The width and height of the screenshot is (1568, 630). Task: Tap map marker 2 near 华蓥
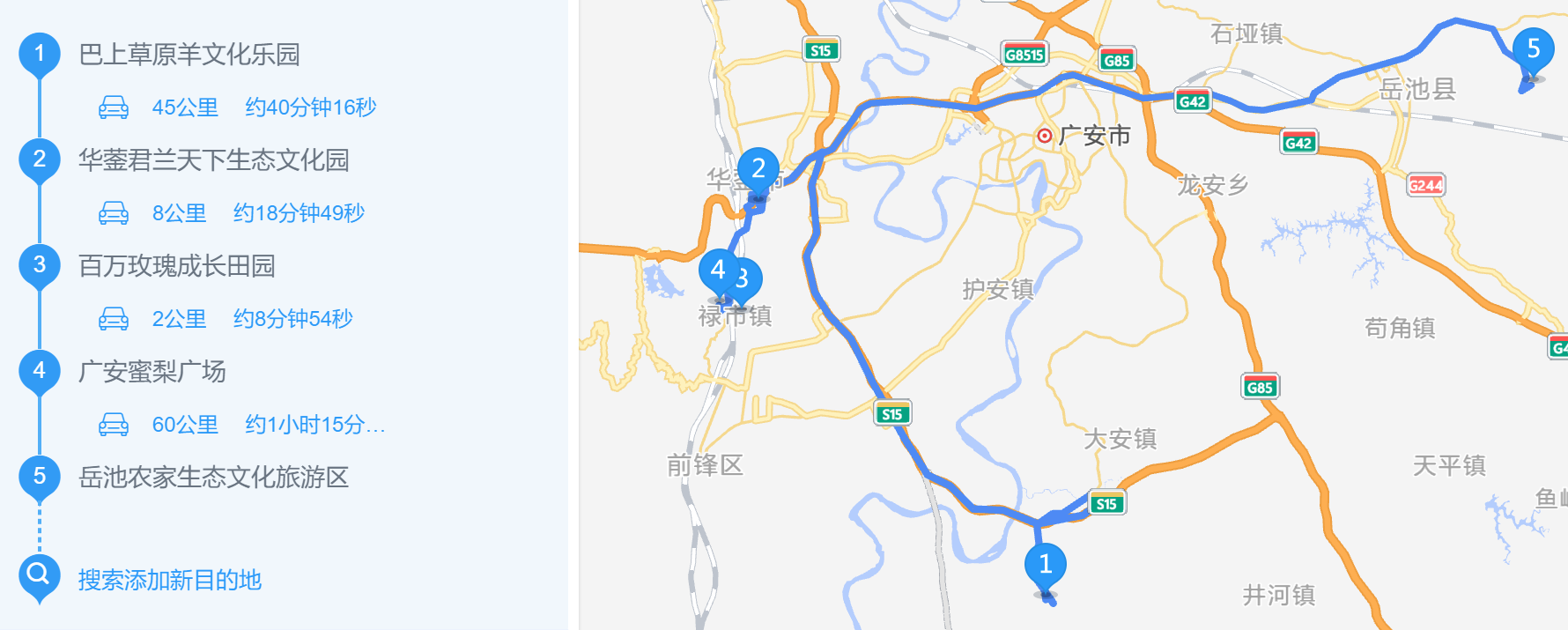point(758,169)
